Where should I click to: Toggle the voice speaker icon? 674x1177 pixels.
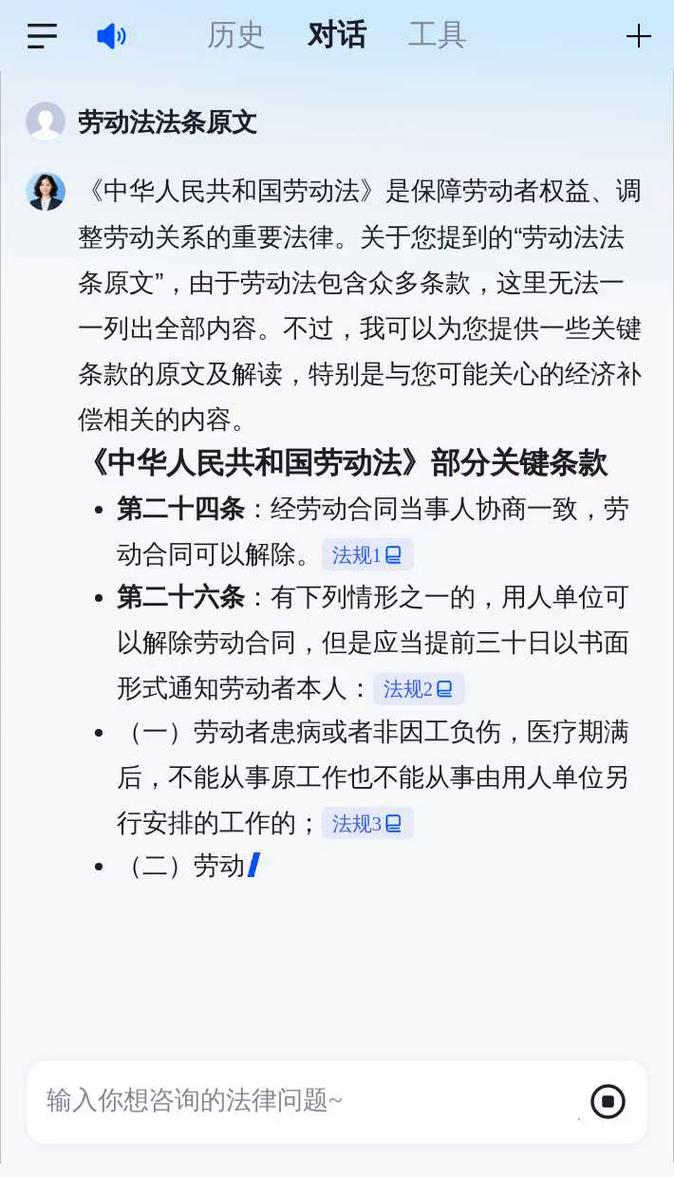(x=110, y=36)
